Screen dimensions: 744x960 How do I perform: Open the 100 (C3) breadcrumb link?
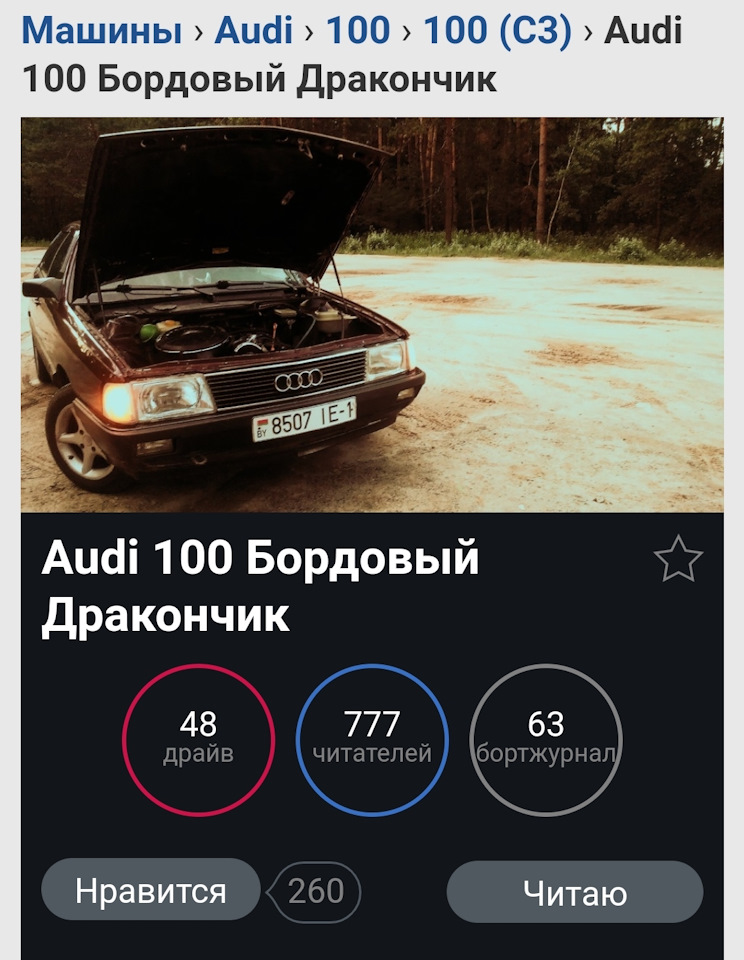(497, 30)
